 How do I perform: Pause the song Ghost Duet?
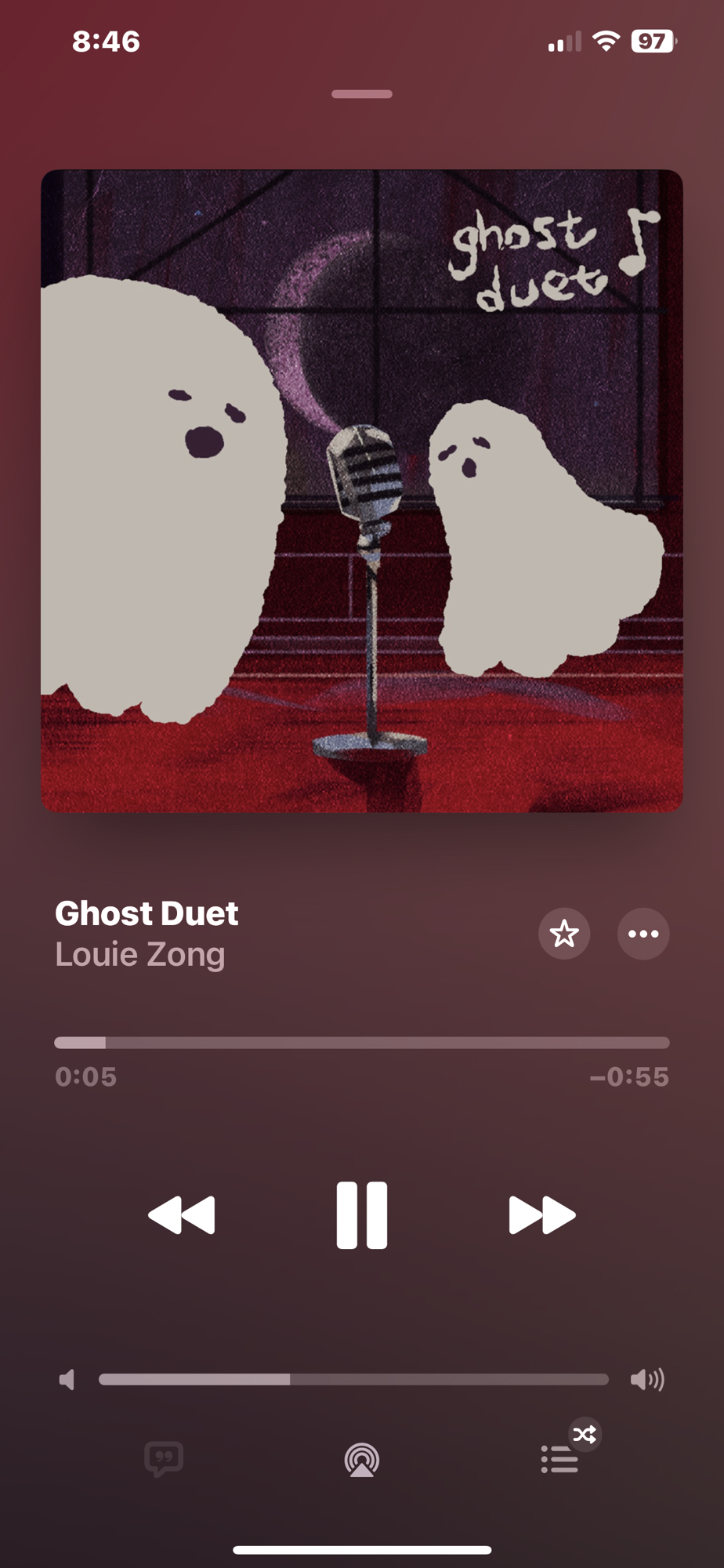[361, 1214]
